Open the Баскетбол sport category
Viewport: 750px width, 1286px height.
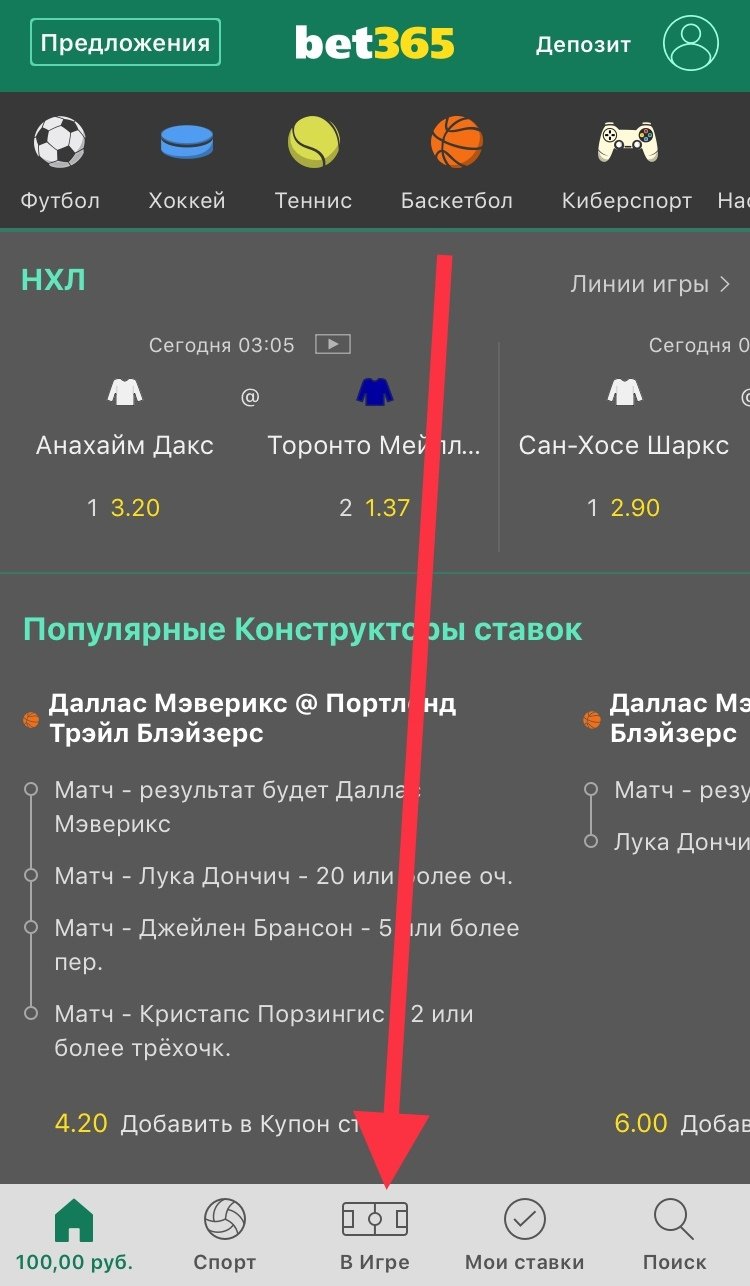[456, 162]
